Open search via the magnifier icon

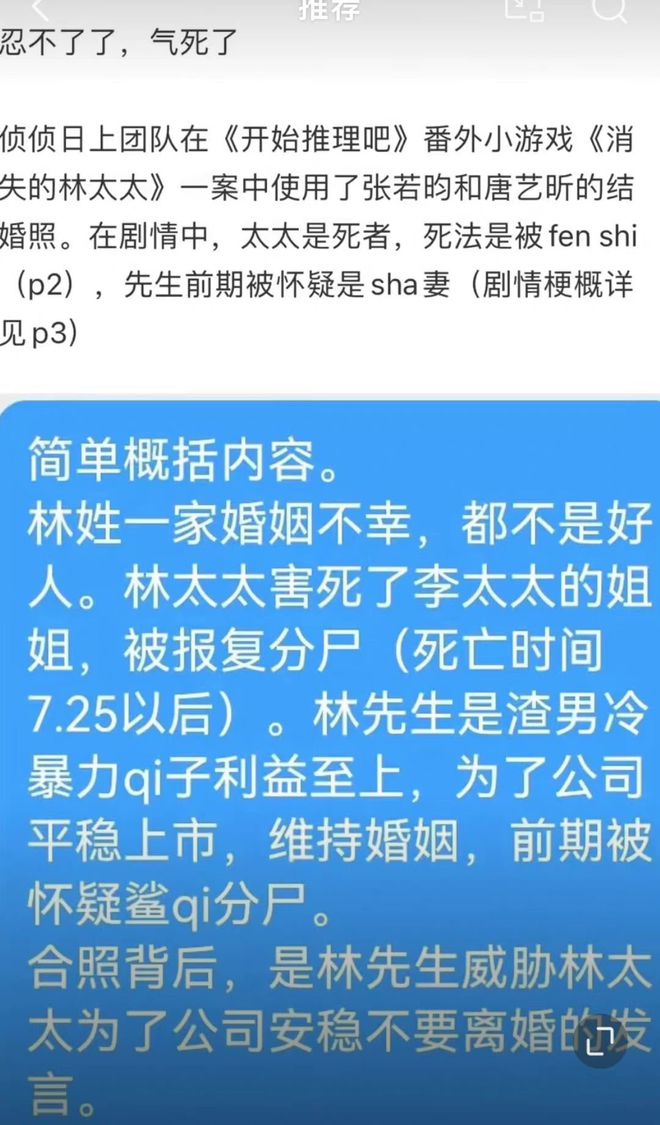tap(609, 8)
